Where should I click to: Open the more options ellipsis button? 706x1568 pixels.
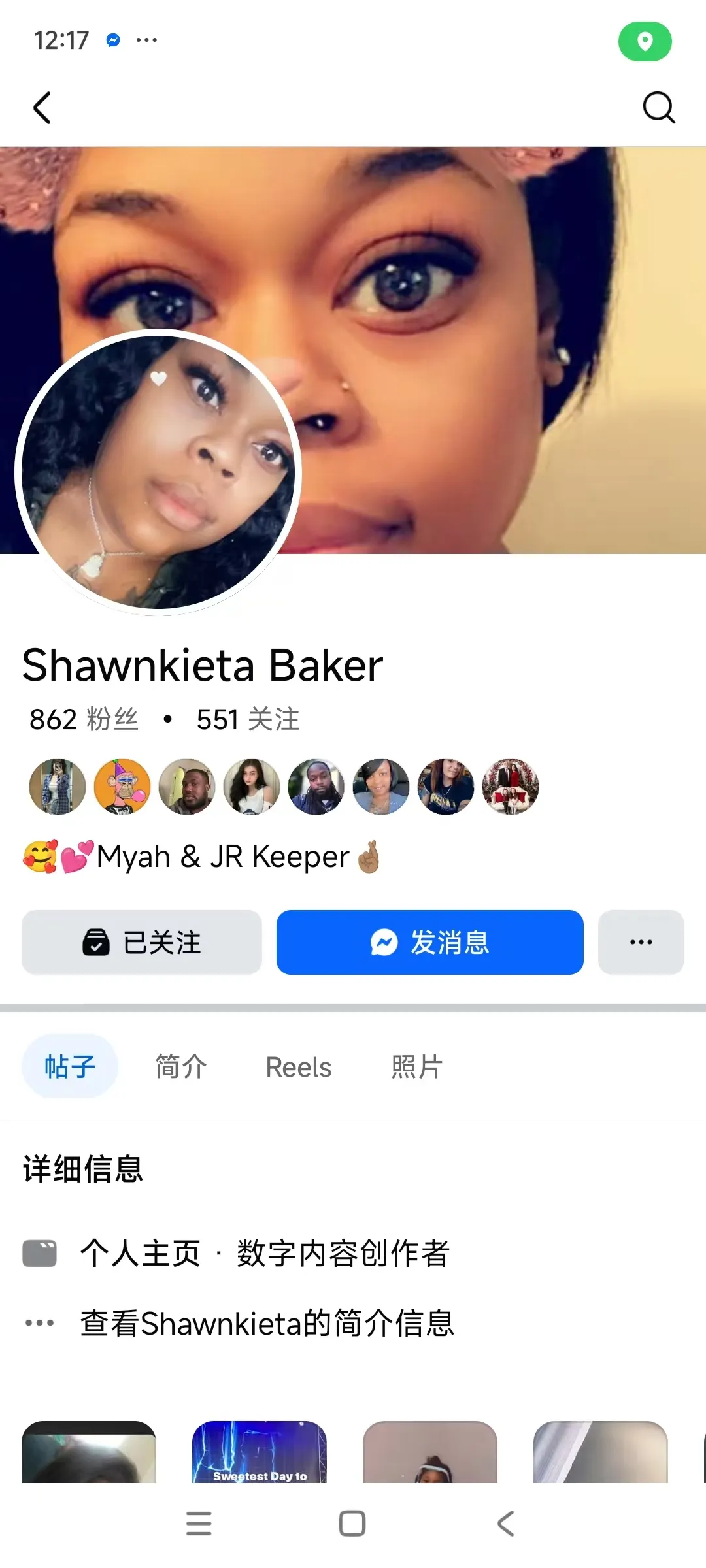[x=641, y=942]
